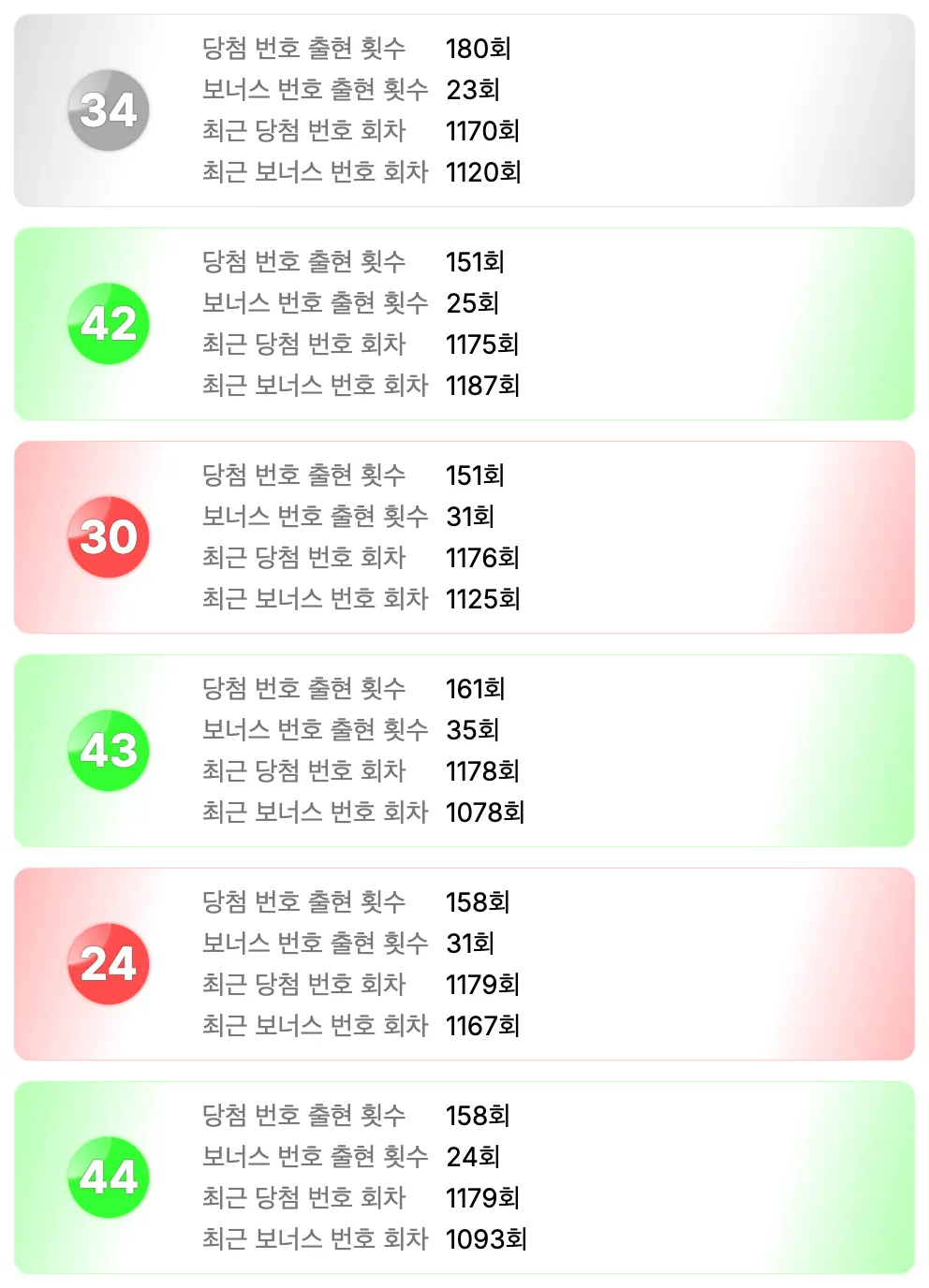This screenshot has width=929, height=1288.
Task: Click 당첨 번호 출현 횟수 label for number 30
Action: (302, 476)
